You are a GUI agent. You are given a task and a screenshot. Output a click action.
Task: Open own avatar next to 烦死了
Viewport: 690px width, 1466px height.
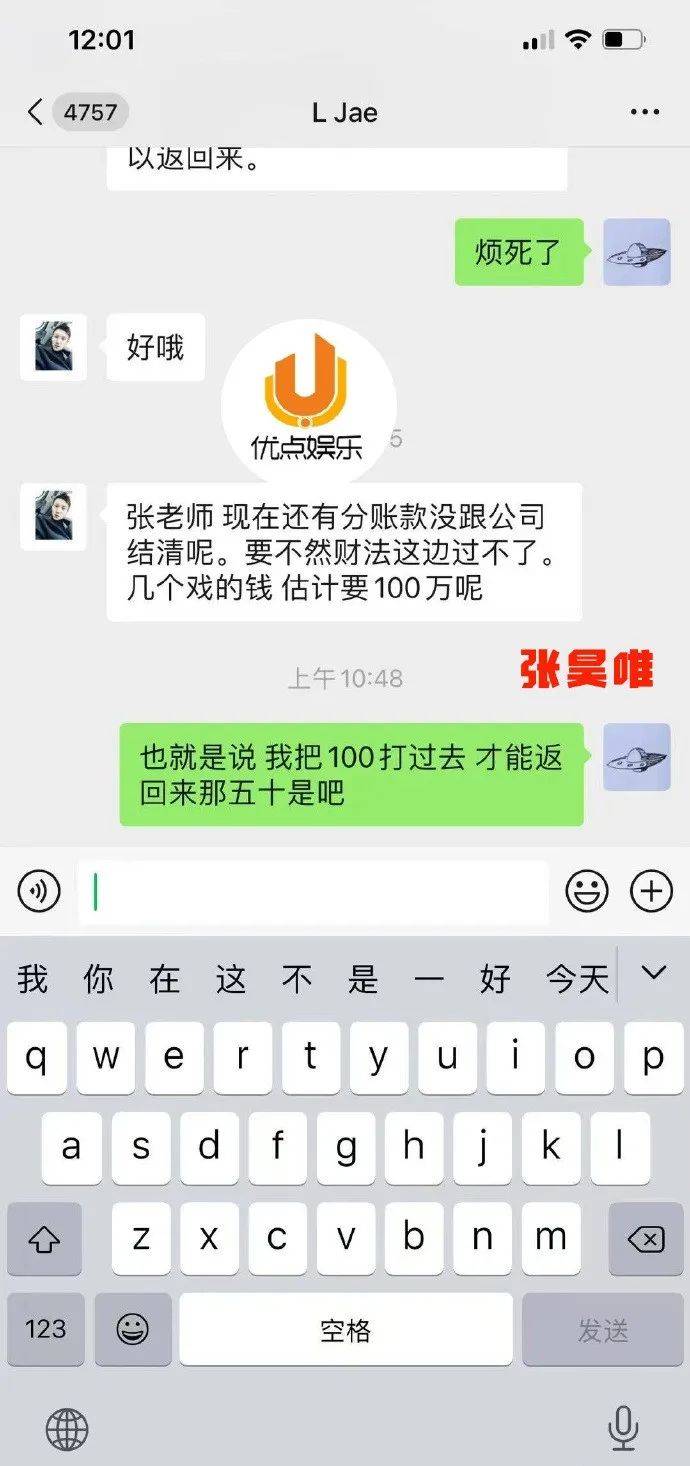coord(636,252)
